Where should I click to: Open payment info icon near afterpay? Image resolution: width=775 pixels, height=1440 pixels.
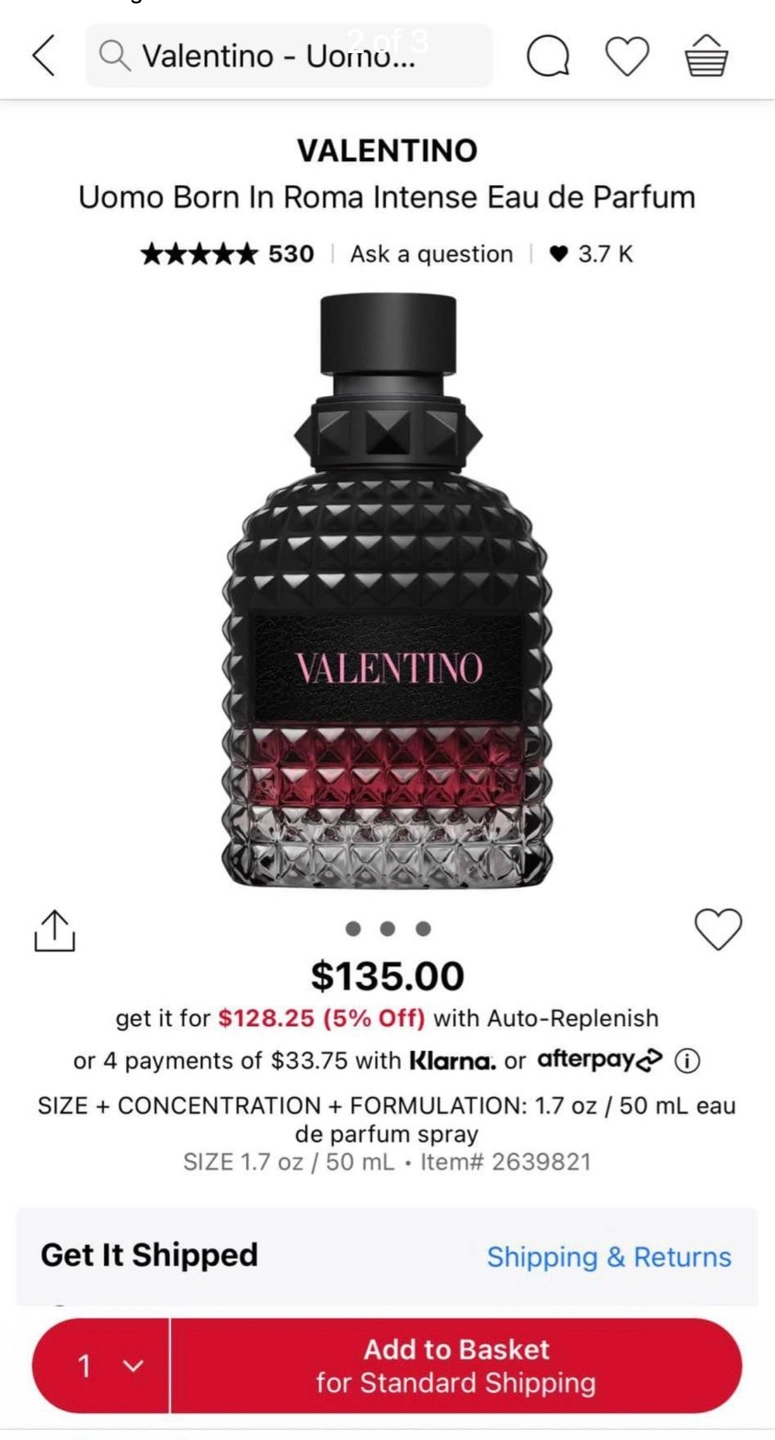[x=687, y=1061]
